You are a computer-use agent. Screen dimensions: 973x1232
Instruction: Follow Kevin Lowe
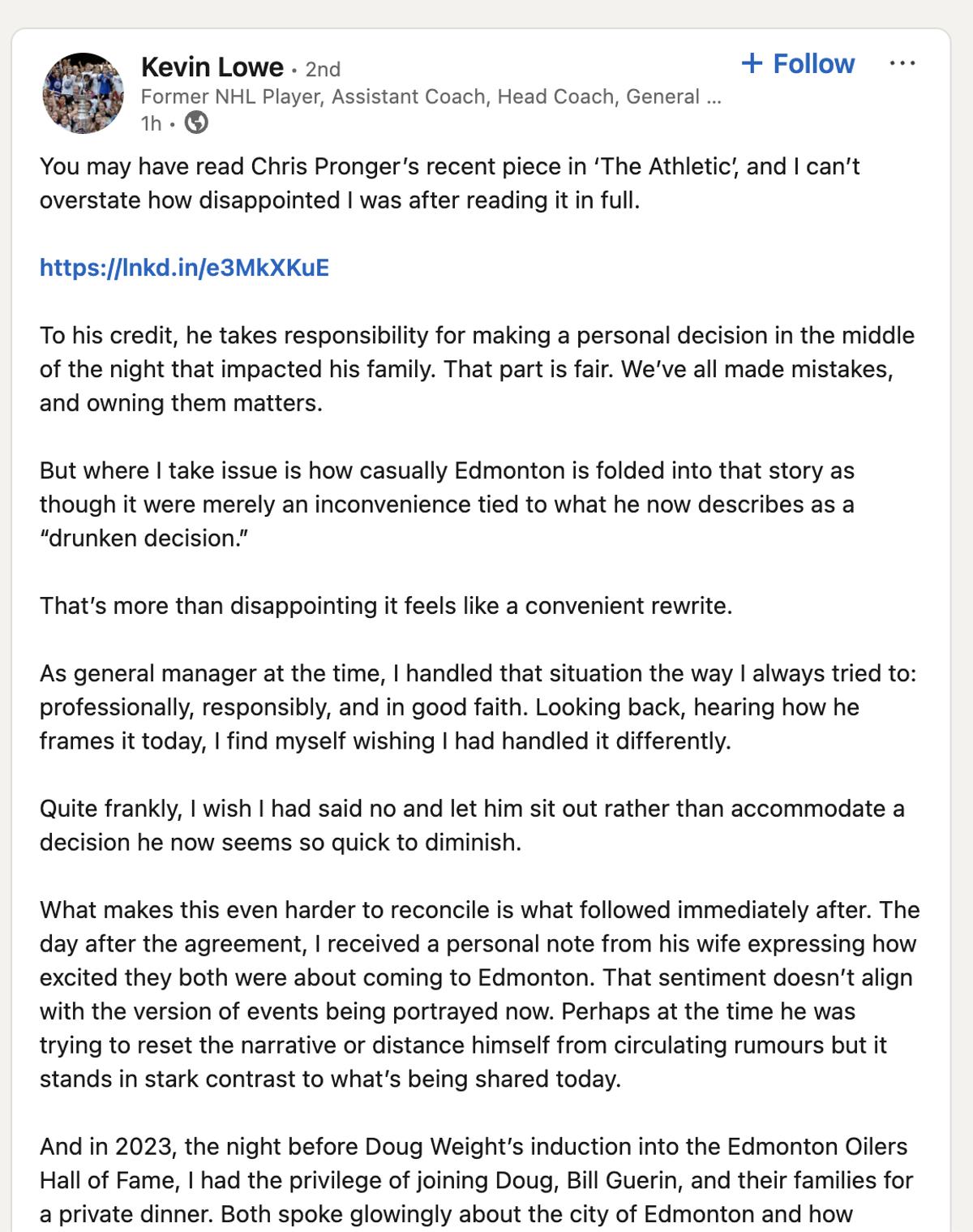pyautogui.click(x=798, y=63)
